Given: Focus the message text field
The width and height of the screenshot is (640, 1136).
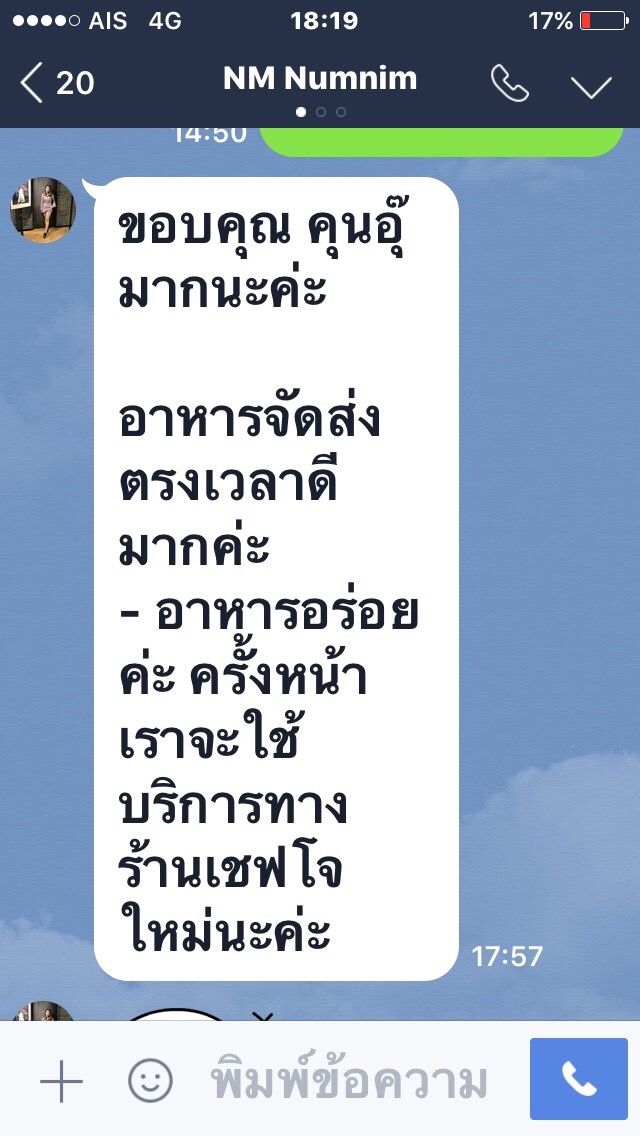Looking at the screenshot, I should tap(350, 1081).
